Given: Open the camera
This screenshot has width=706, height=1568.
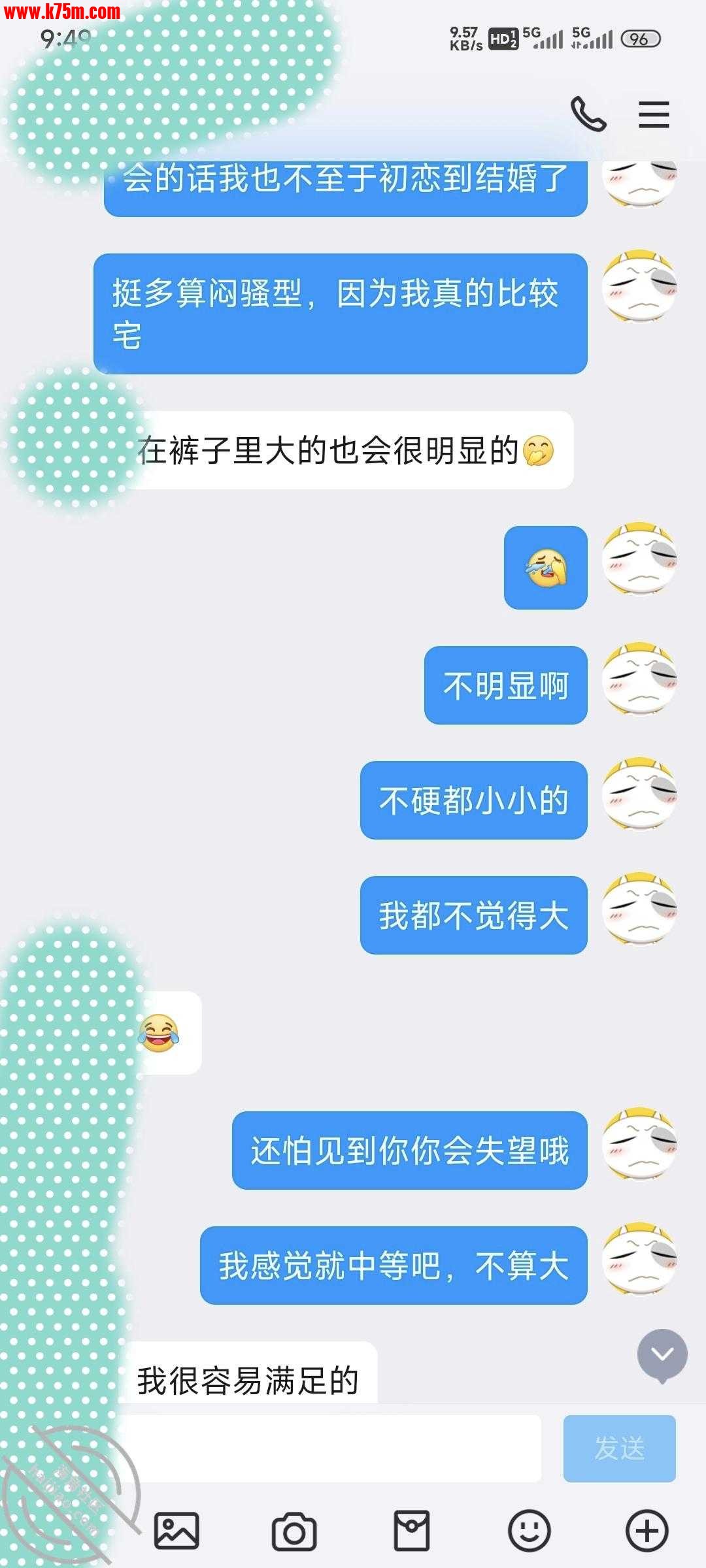Looking at the screenshot, I should [294, 1531].
